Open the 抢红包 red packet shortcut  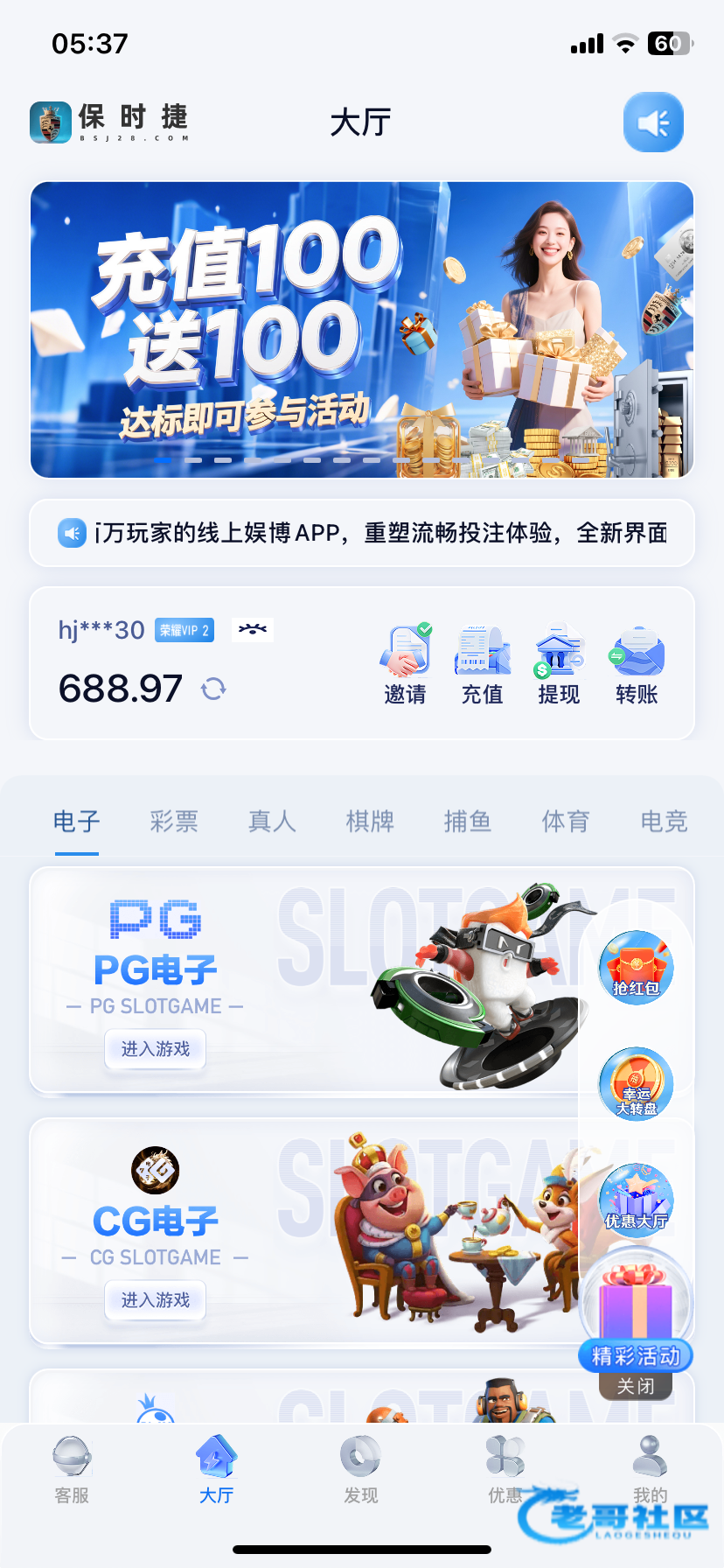636,967
